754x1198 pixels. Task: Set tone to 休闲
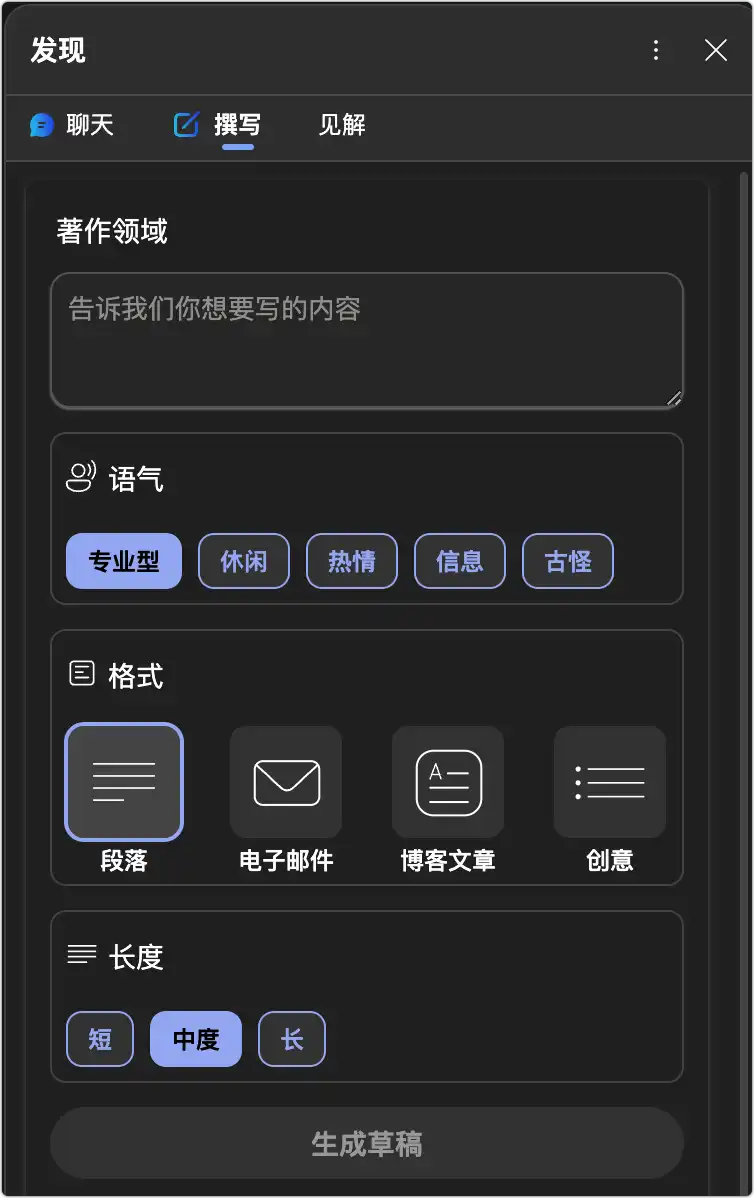[x=244, y=561]
